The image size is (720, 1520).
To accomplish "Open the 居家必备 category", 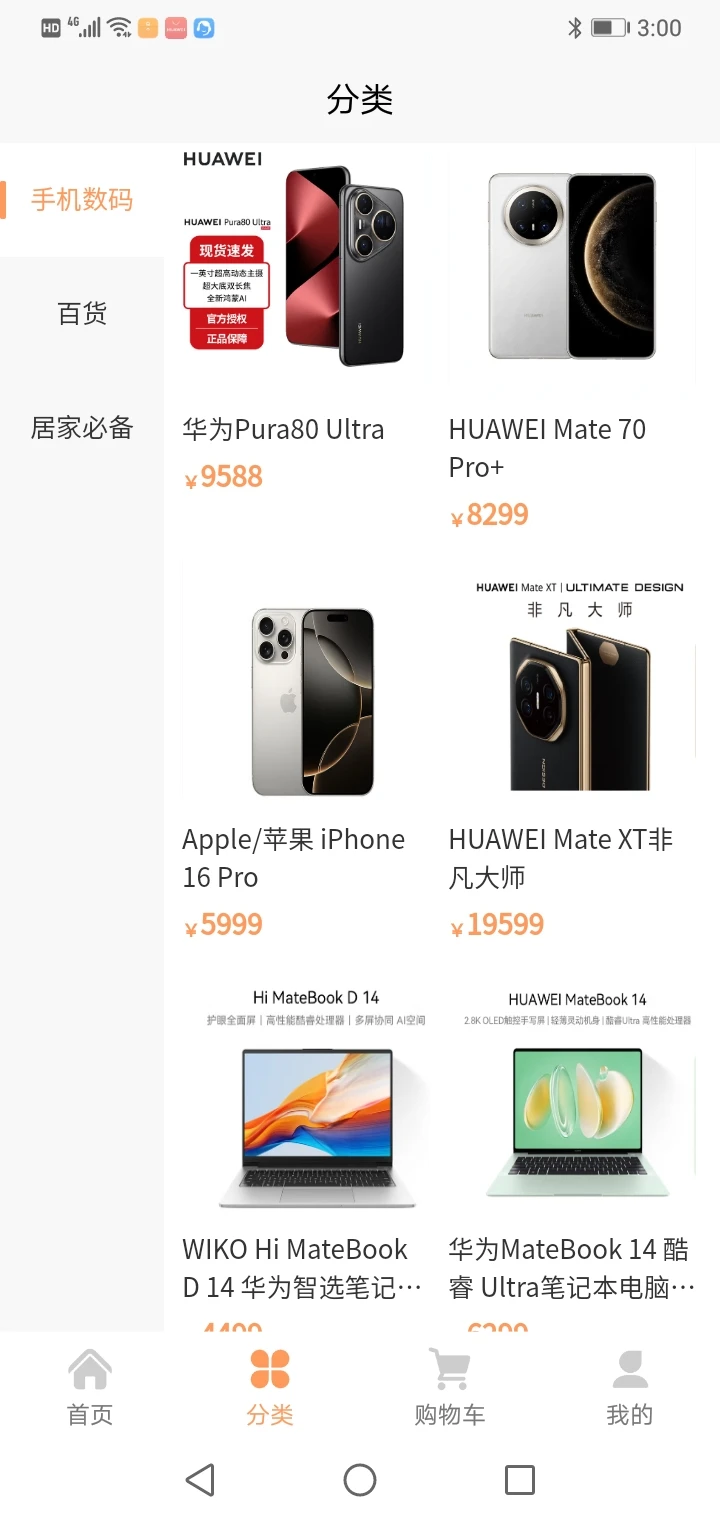I will tap(82, 427).
